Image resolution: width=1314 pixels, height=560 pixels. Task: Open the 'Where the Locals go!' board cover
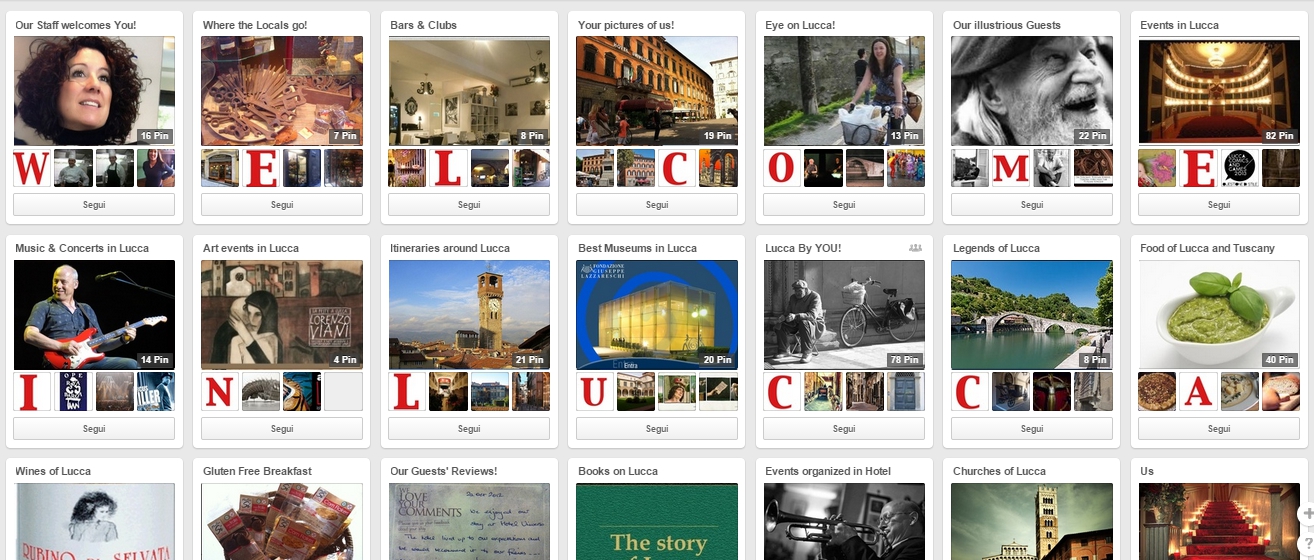(x=282, y=91)
